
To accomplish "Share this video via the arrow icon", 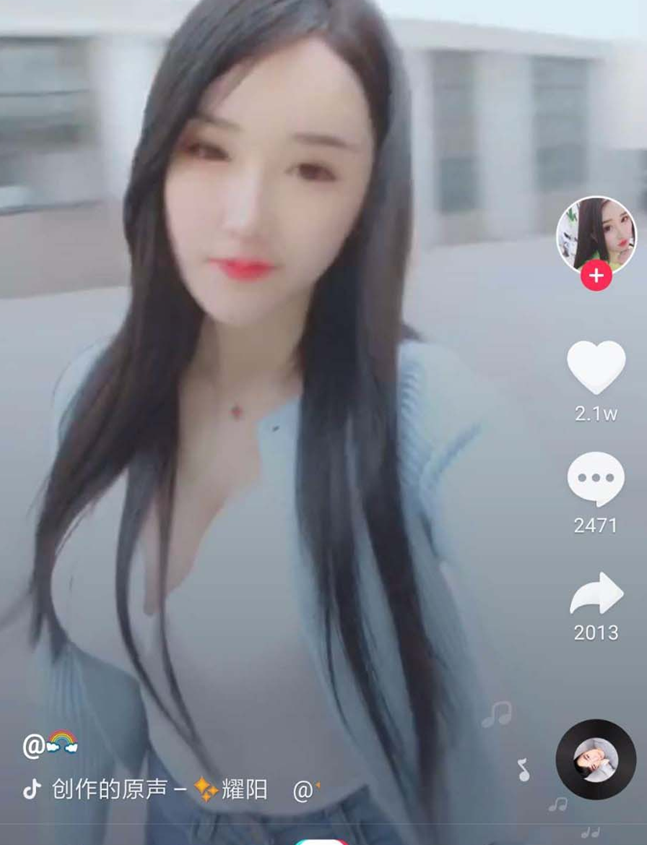I will point(596,594).
